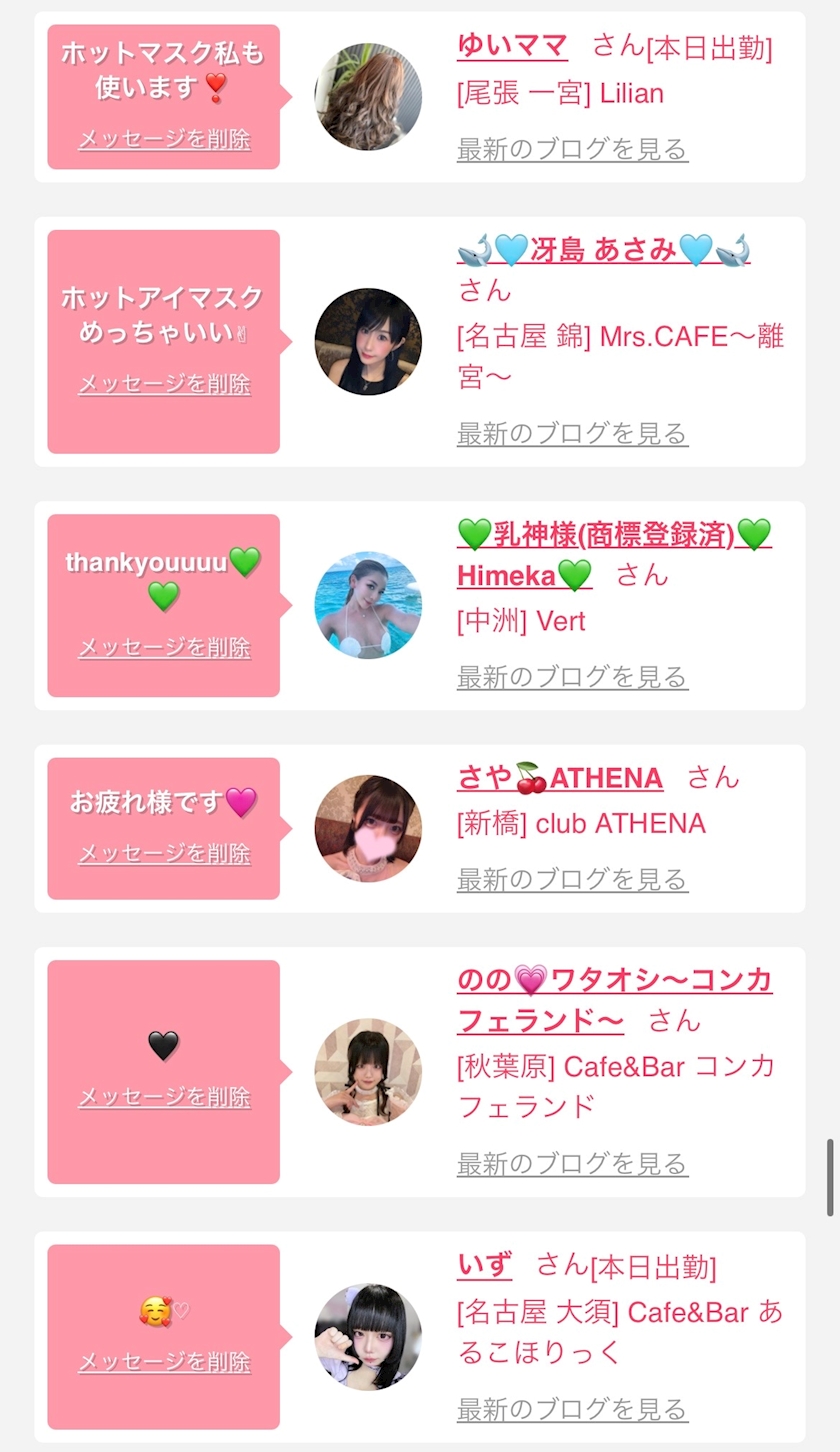This screenshot has width=840, height=1452.
Task: View いず's latest blog
Action: pos(572,1410)
